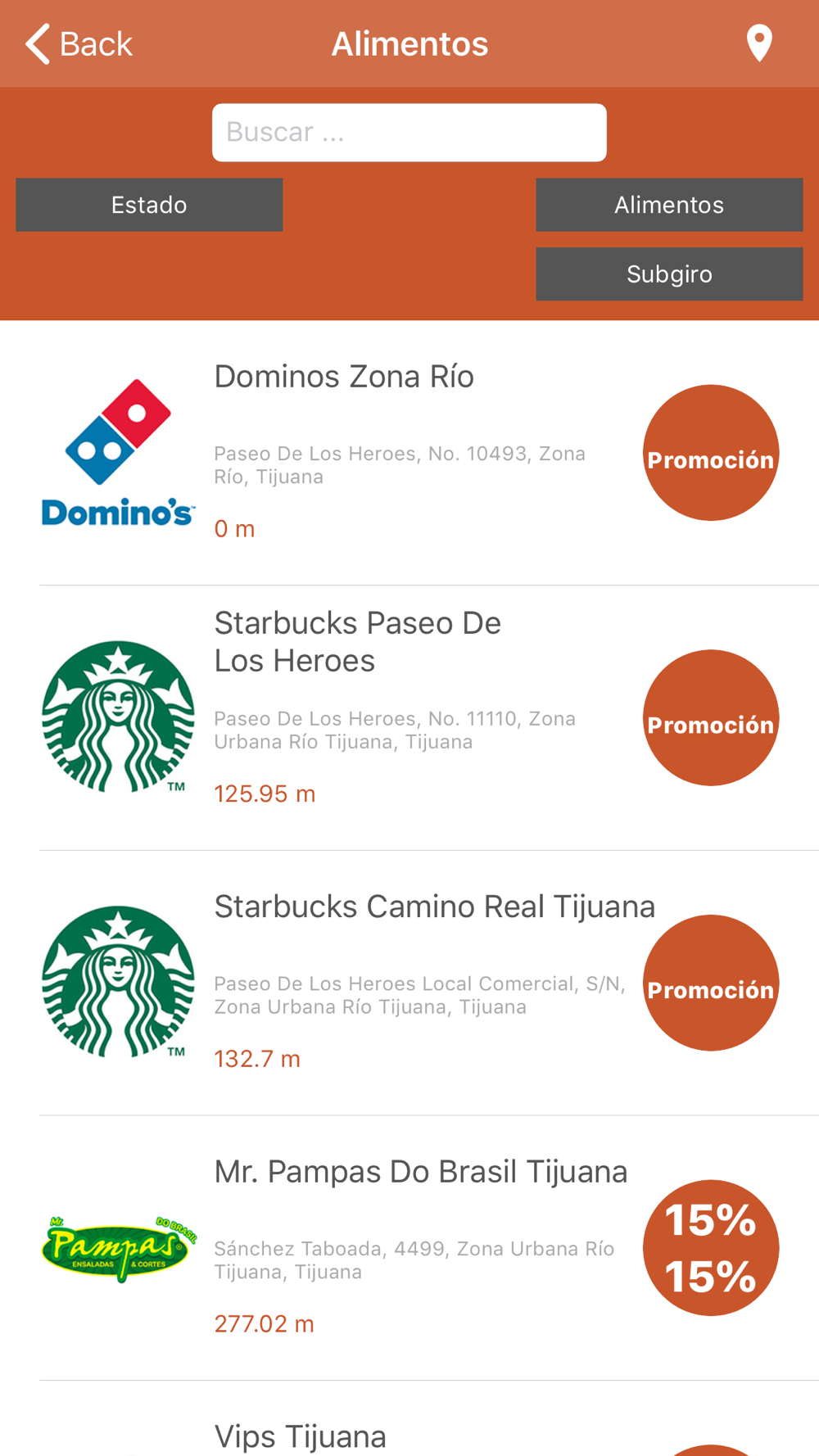
Task: Open the Vips Tijuana listing
Action: point(409,1419)
